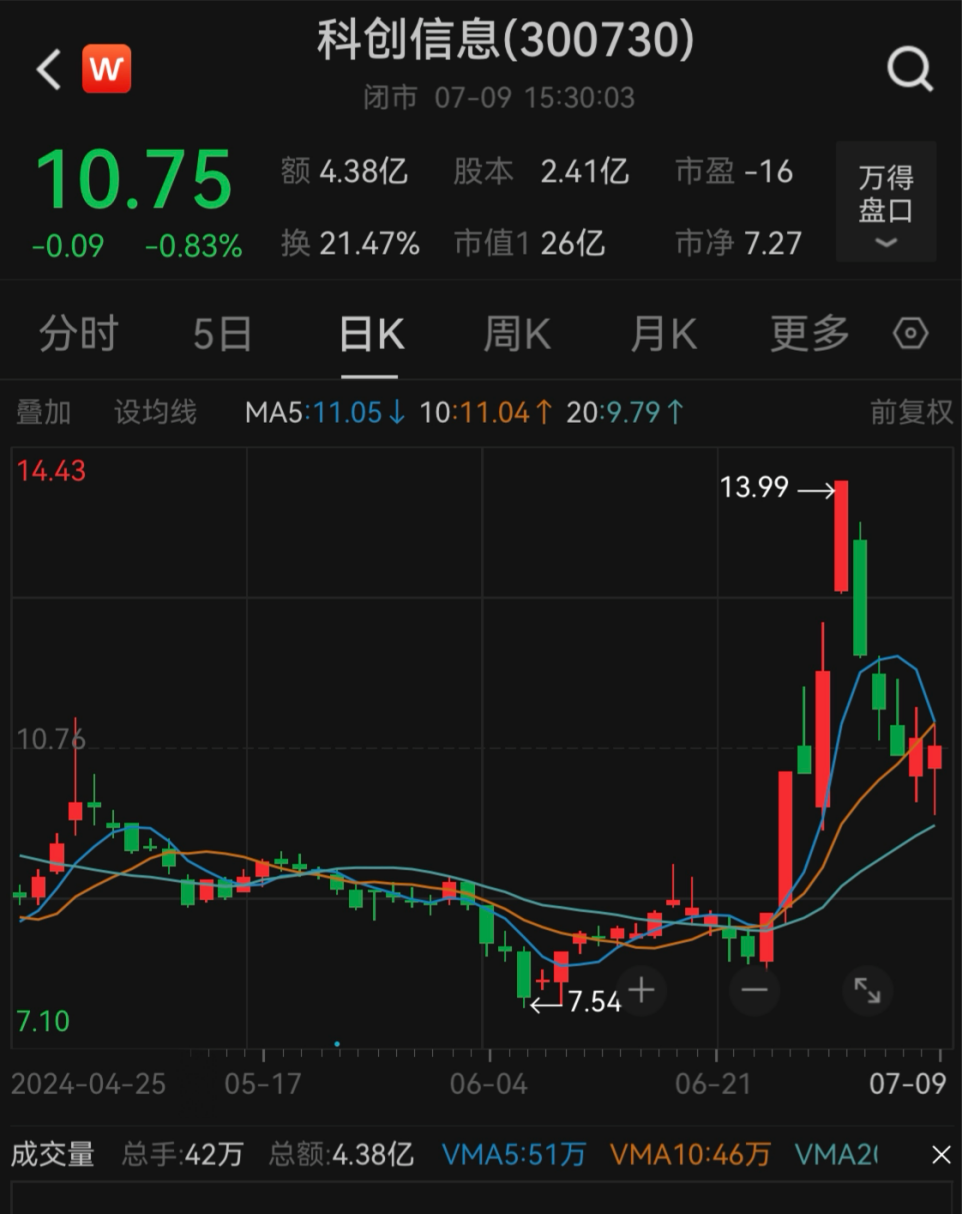Expand the chart to fullscreen
This screenshot has width=962, height=1214.
[x=866, y=990]
